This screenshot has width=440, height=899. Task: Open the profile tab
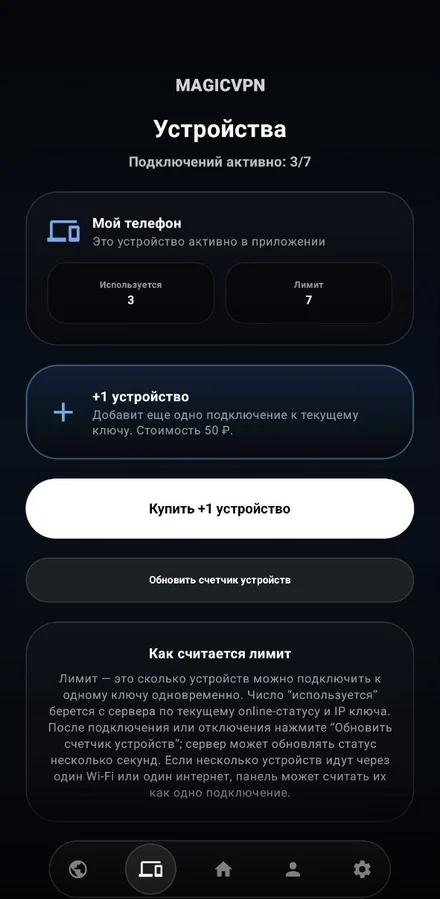click(x=293, y=870)
